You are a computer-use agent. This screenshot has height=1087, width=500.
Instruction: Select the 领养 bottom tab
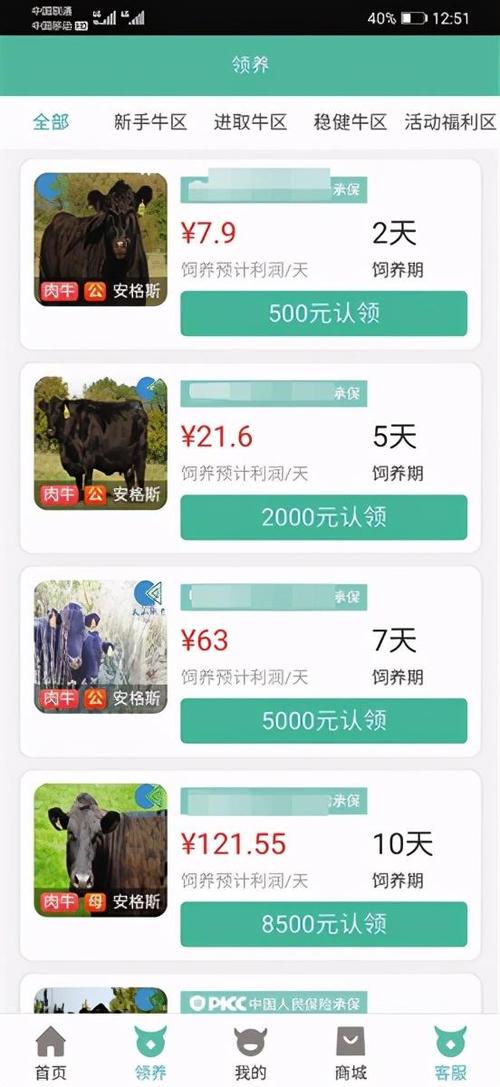(150, 1053)
